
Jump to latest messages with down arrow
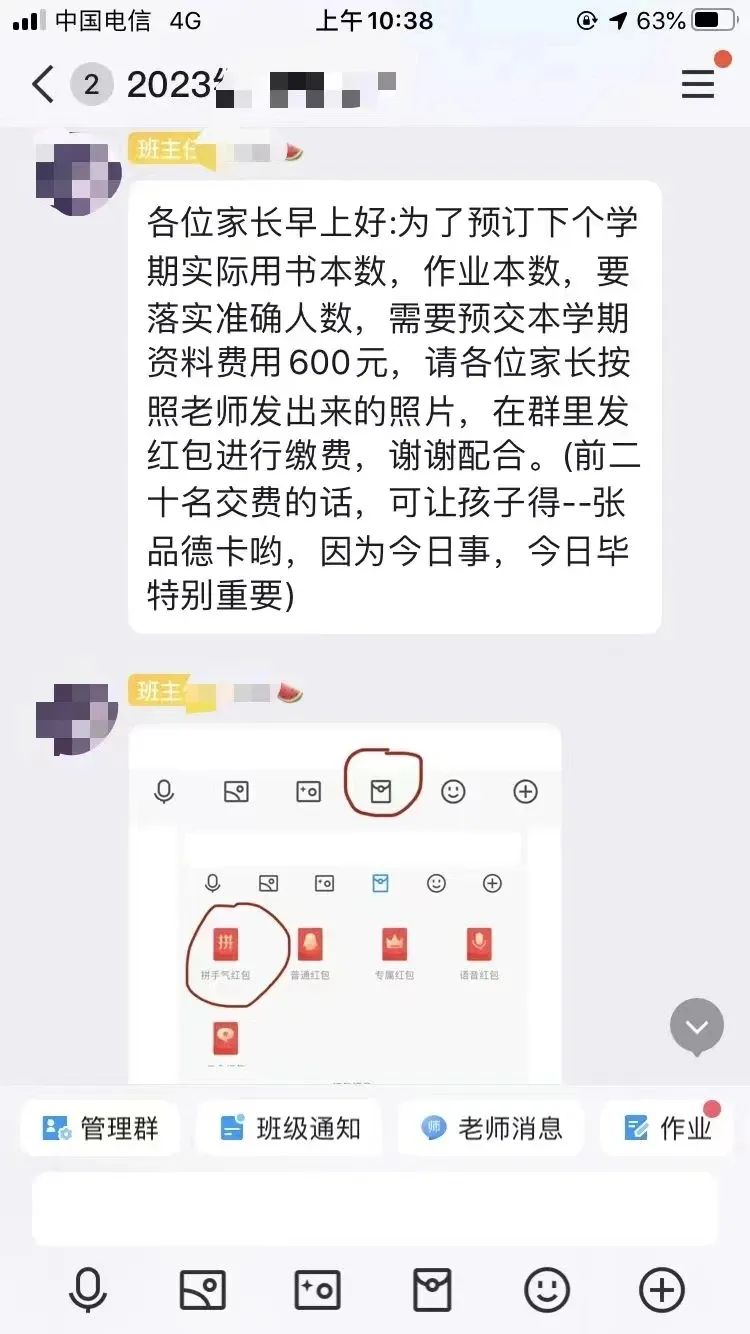coord(697,1026)
